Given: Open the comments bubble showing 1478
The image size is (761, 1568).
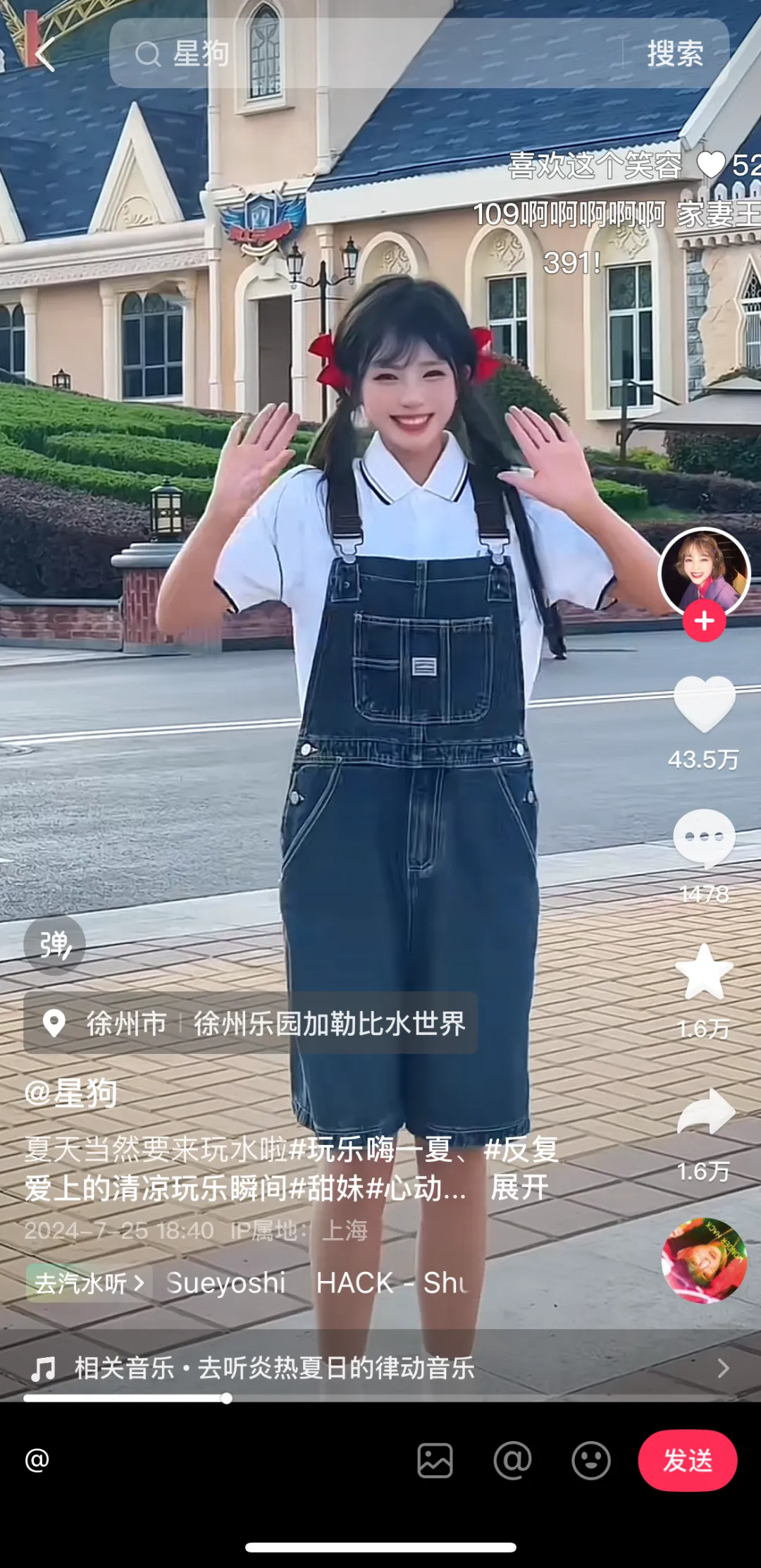Looking at the screenshot, I should 704,838.
